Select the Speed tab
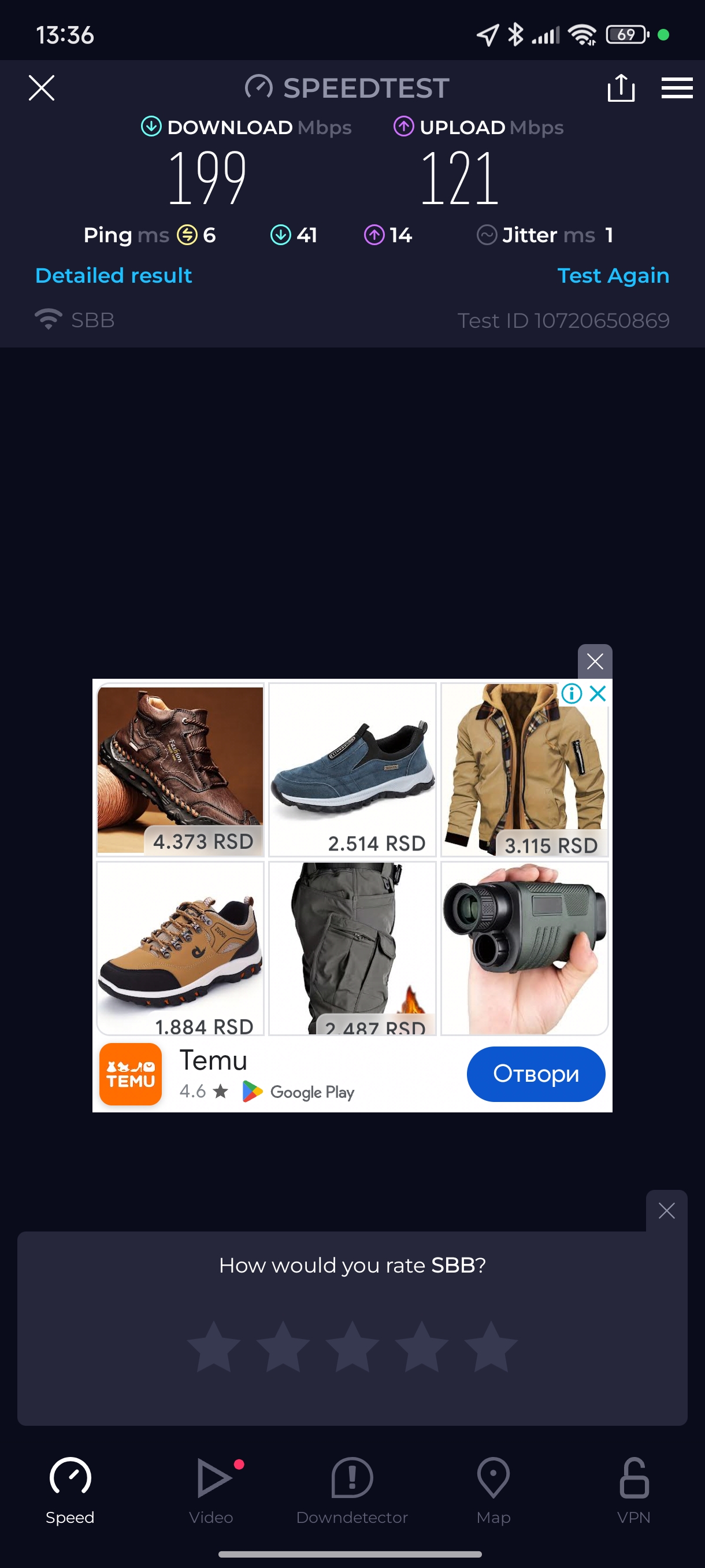 (70, 1489)
